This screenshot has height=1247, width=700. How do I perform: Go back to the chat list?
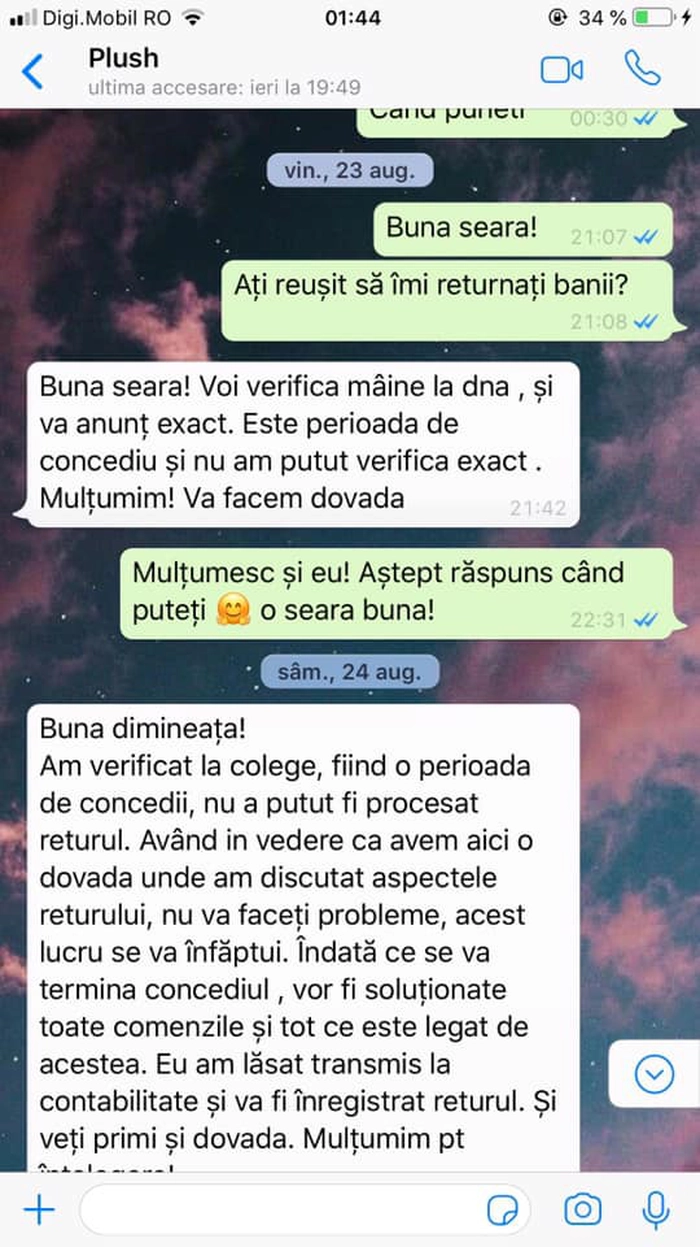[33, 71]
